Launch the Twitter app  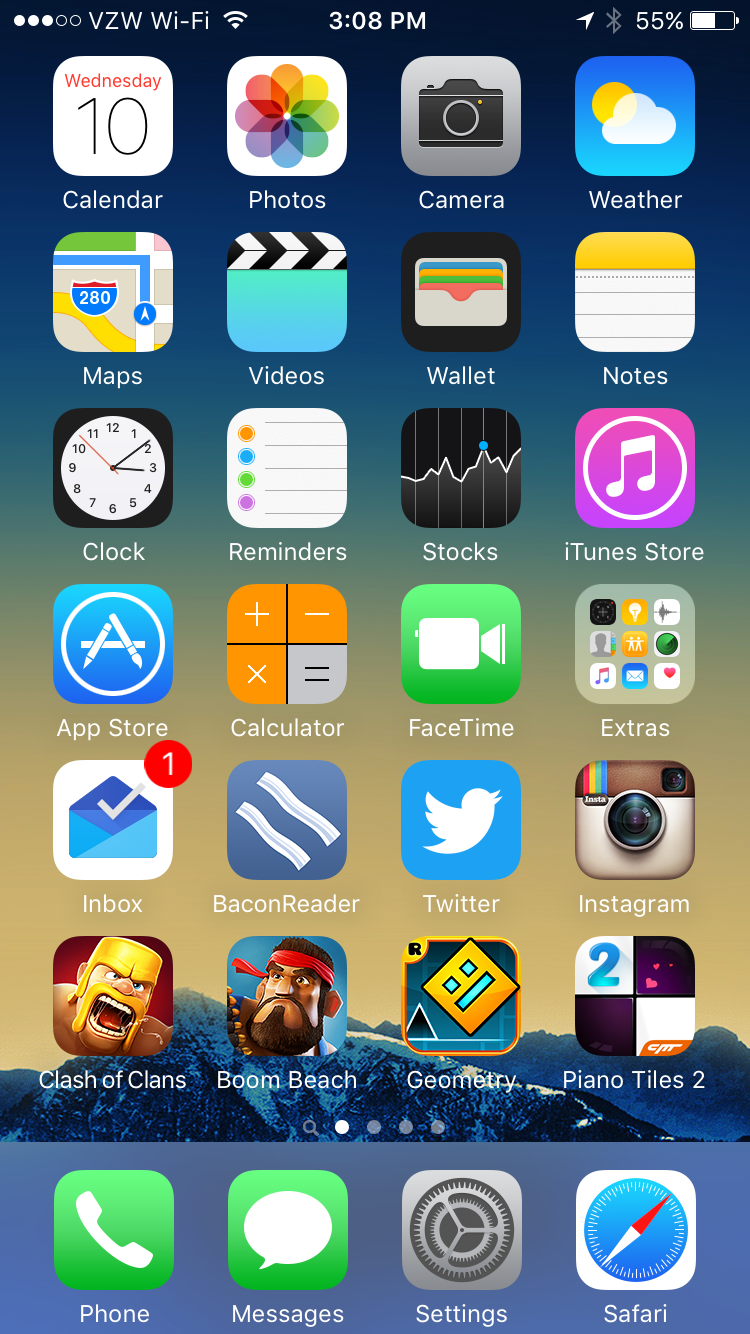point(461,820)
